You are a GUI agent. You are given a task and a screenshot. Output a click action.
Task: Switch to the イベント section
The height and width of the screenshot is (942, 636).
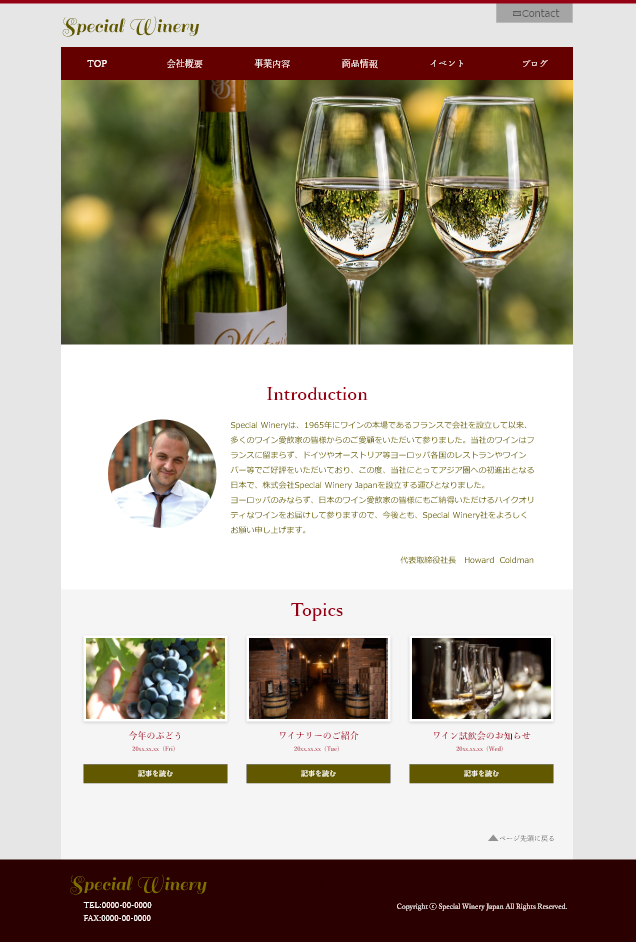(x=447, y=64)
